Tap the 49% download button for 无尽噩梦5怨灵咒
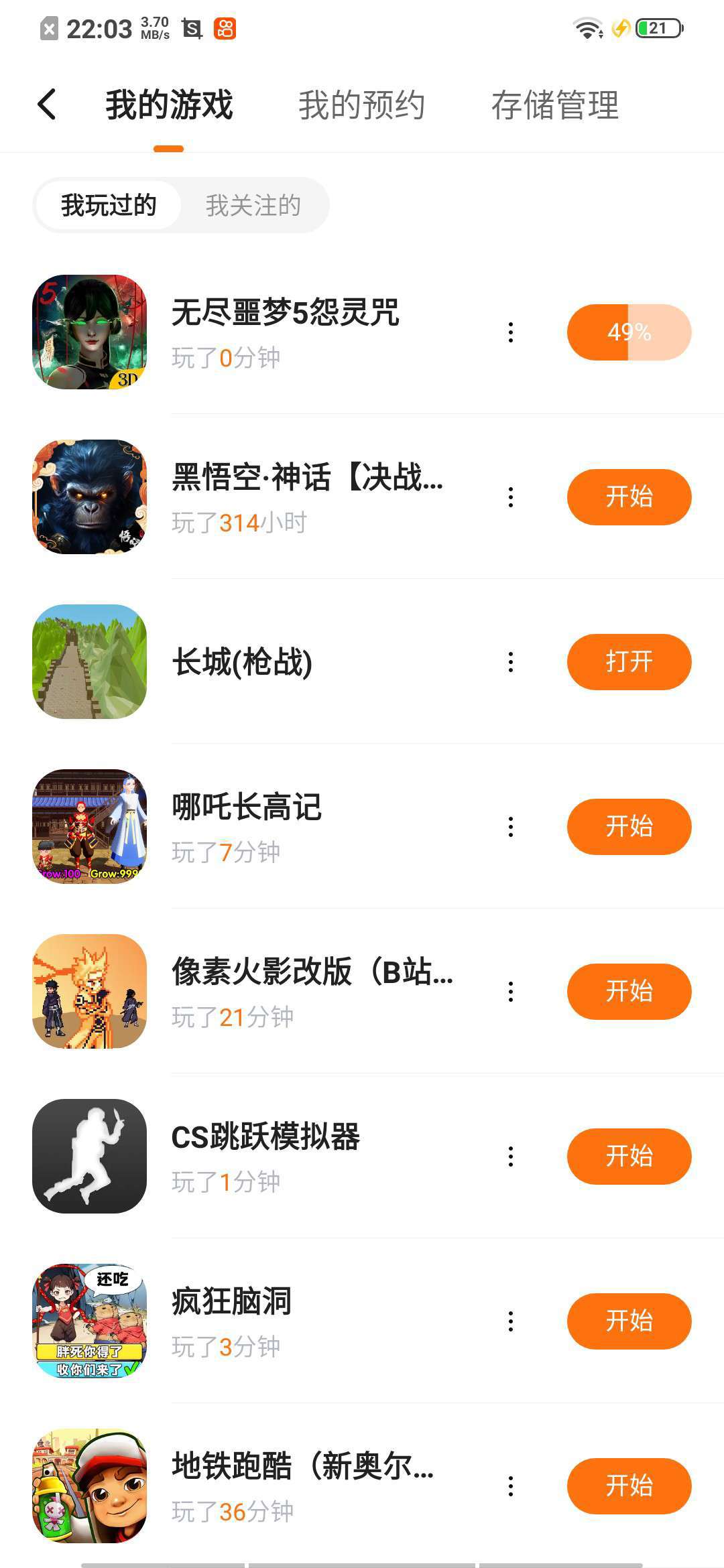This screenshot has width=724, height=1568. (x=629, y=332)
